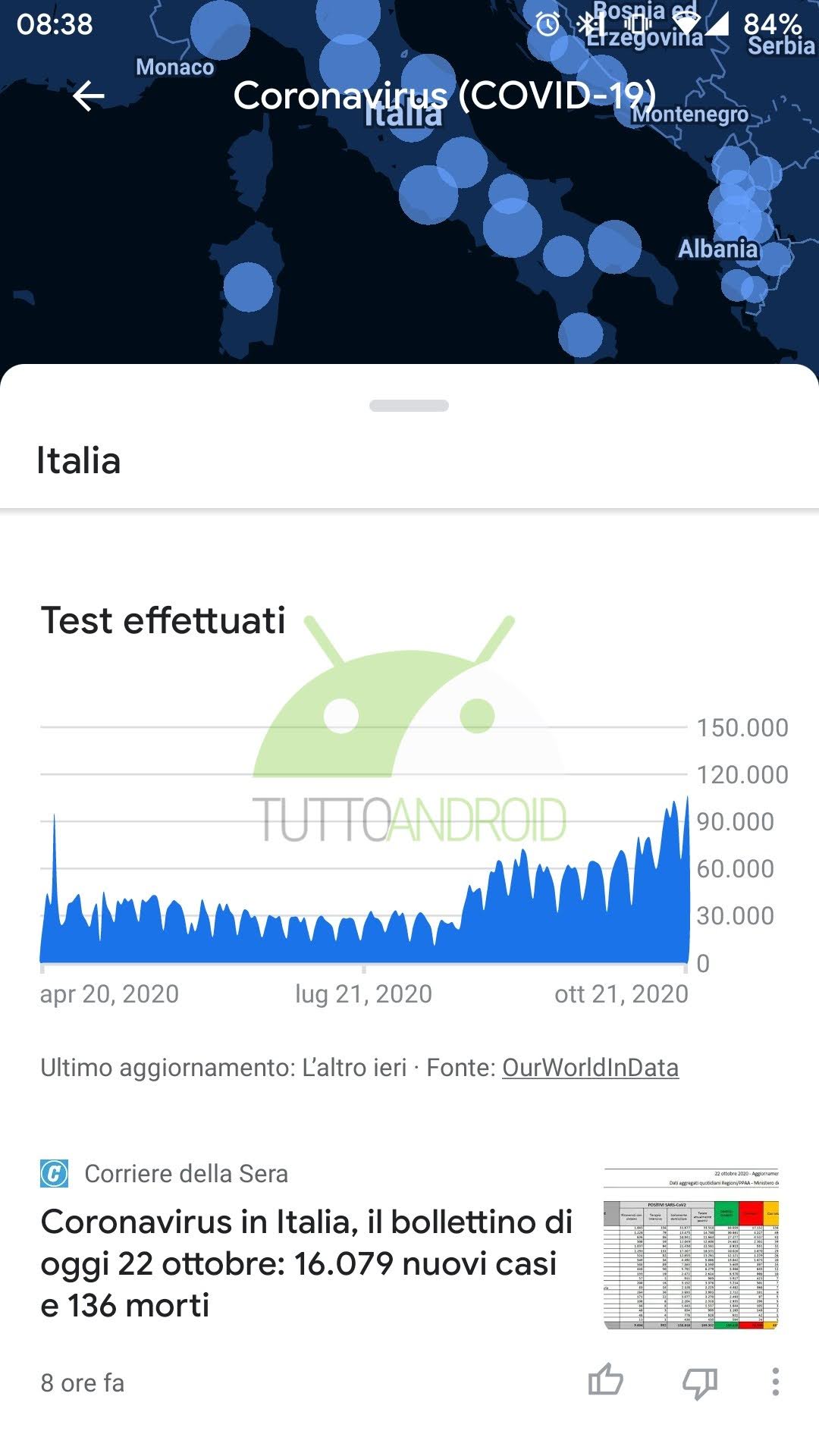The width and height of the screenshot is (819, 1456).
Task: Open the Corriere della Sera coronavirus article
Action: click(x=306, y=1263)
